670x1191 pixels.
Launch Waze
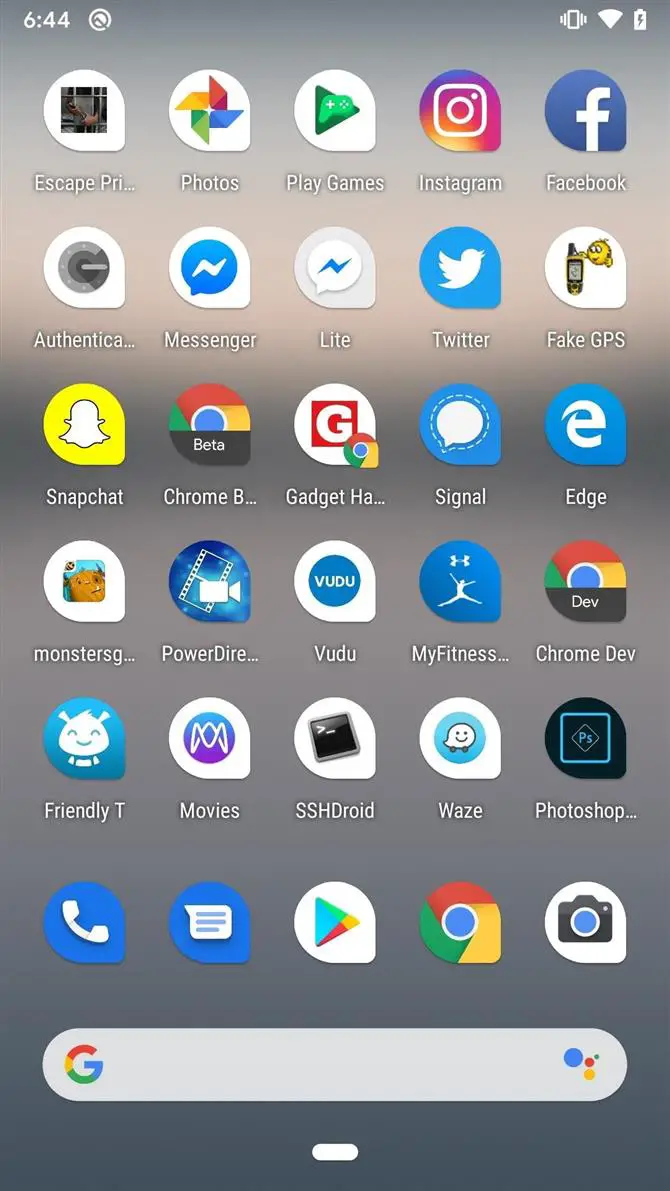tap(460, 739)
